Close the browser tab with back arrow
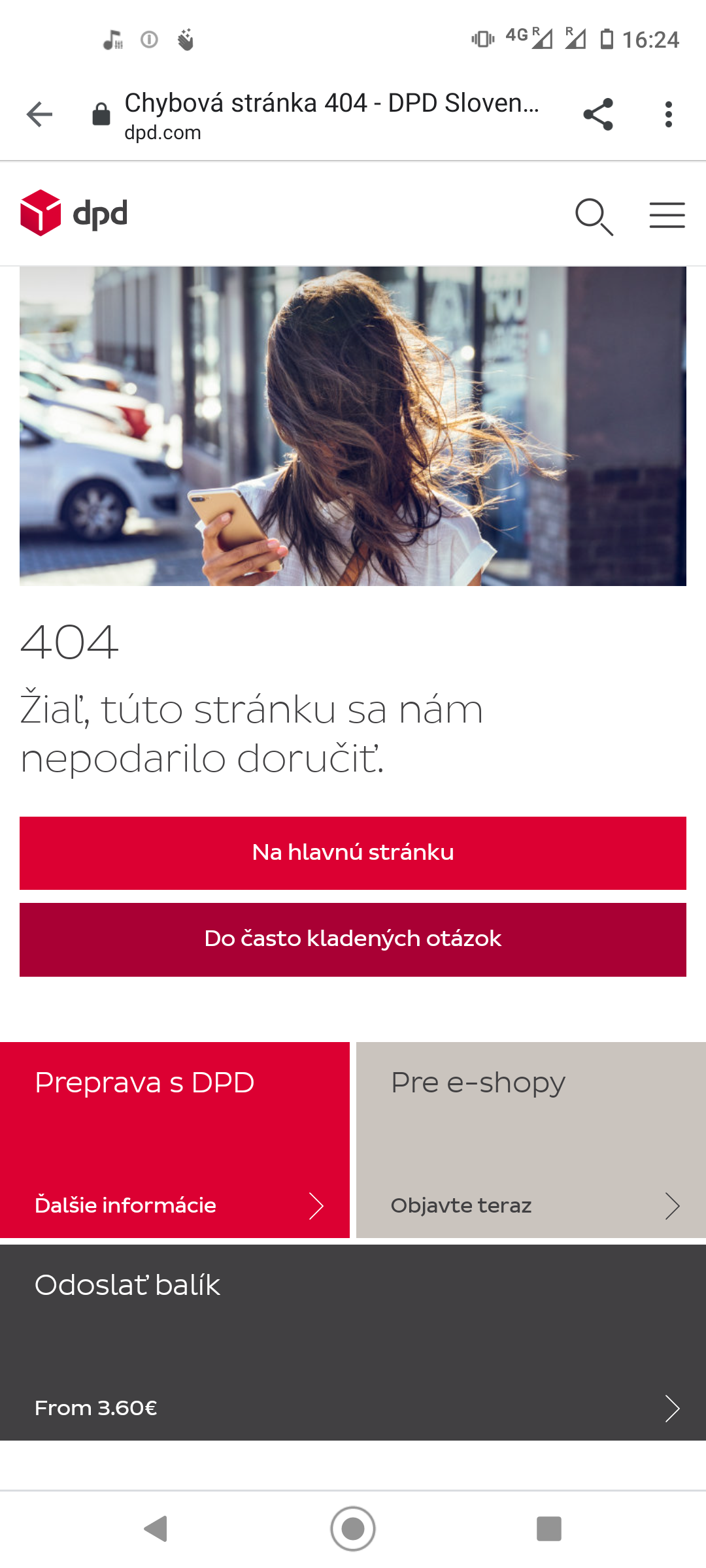This screenshot has height=1568, width=706. pyautogui.click(x=39, y=114)
